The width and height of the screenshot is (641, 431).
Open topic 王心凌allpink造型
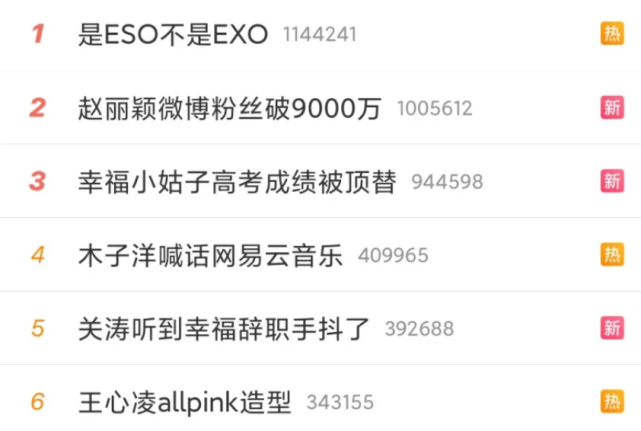185,402
